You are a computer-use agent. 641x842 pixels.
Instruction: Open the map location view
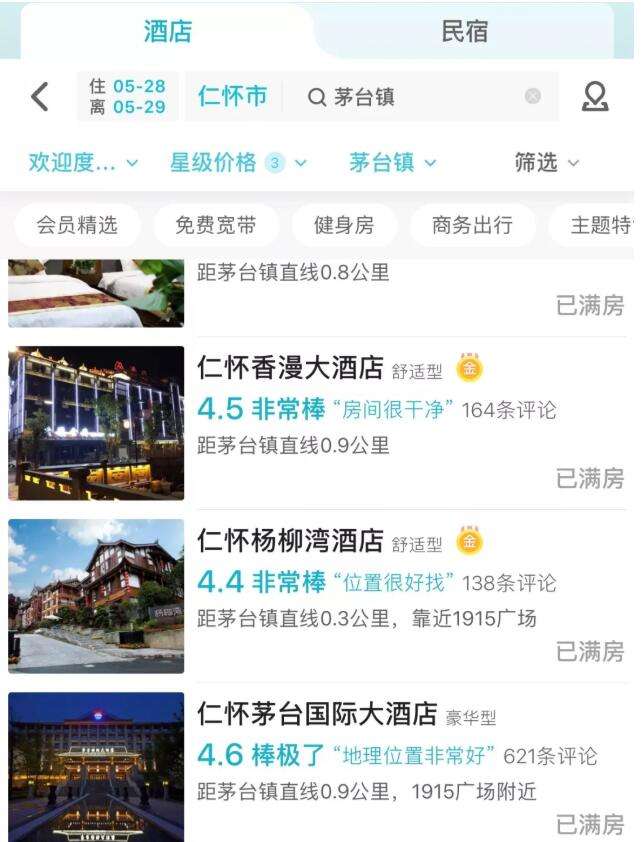[x=595, y=97]
